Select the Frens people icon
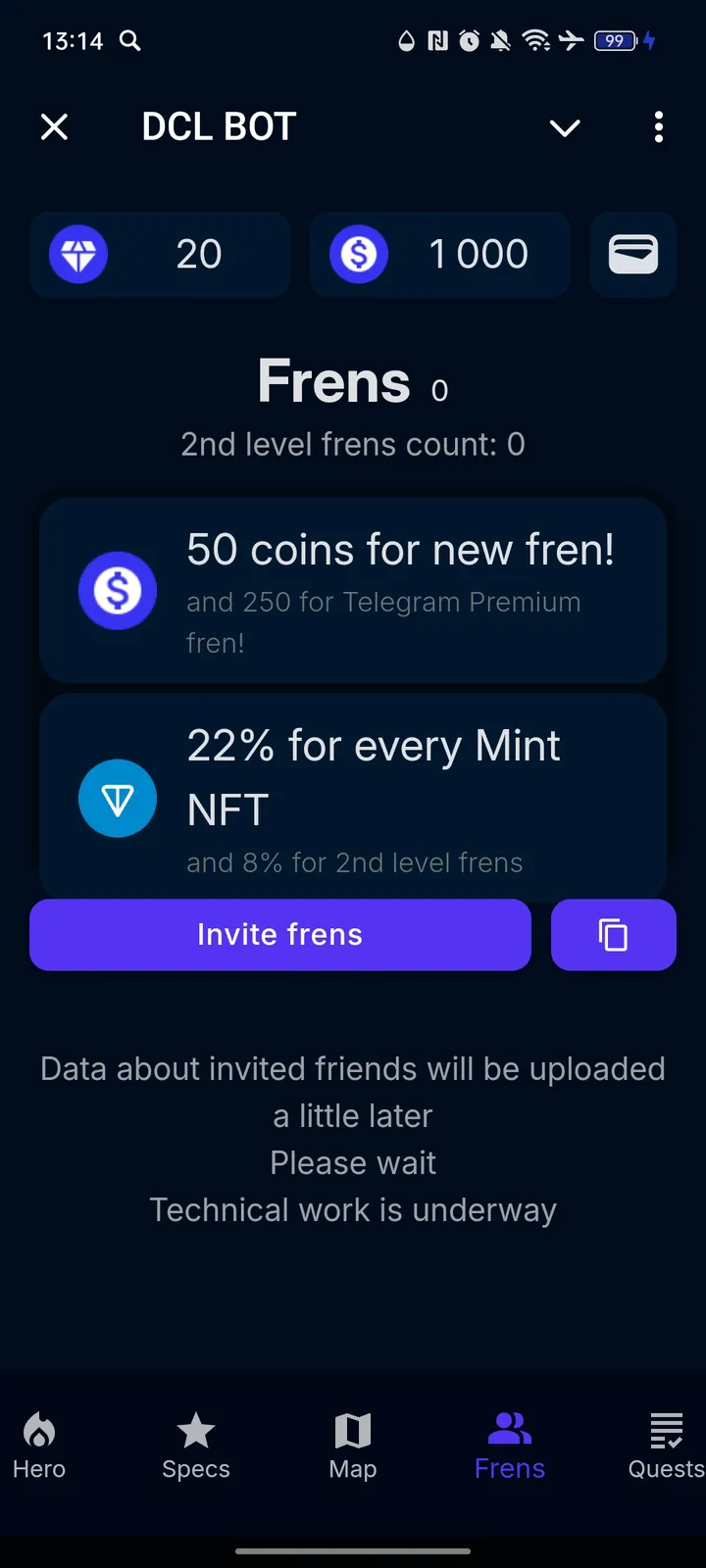Image resolution: width=706 pixels, height=1568 pixels. (x=509, y=1429)
